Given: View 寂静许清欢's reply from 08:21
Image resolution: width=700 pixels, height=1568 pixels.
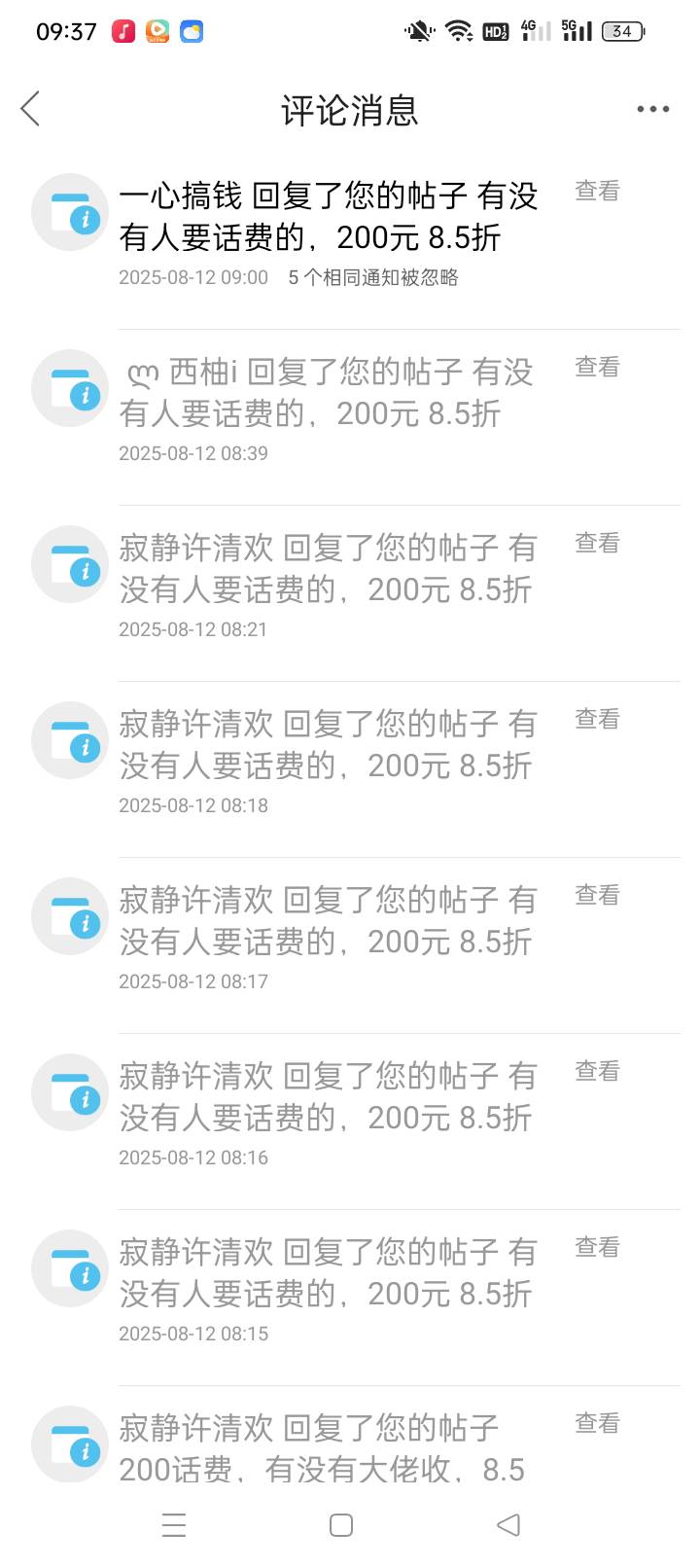Looking at the screenshot, I should point(597,544).
